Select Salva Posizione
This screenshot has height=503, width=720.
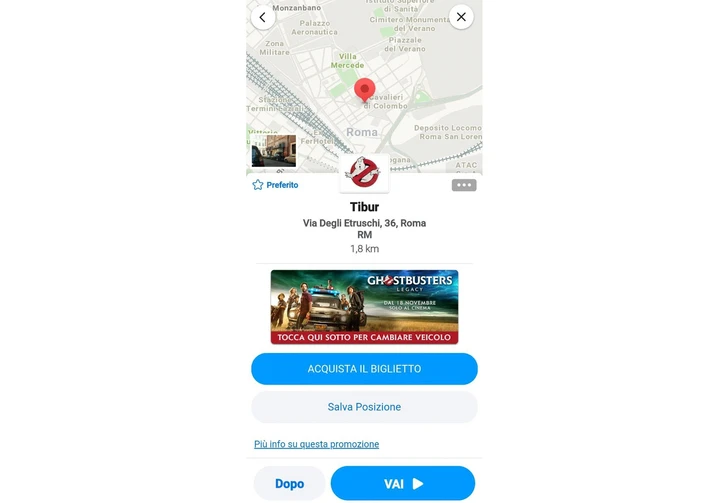[x=364, y=407]
